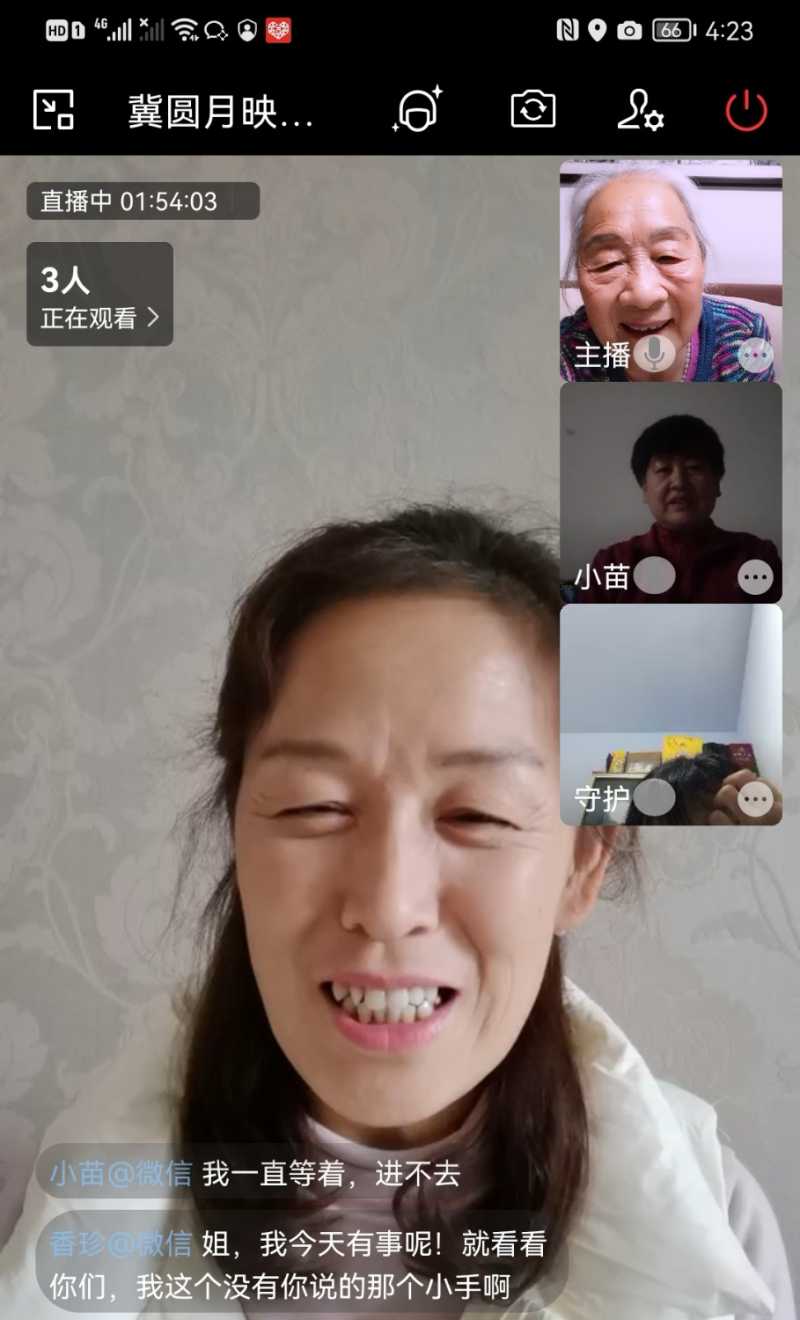
Task: Open 香珍@微信's profile from the chat message
Action: click(x=118, y=1245)
